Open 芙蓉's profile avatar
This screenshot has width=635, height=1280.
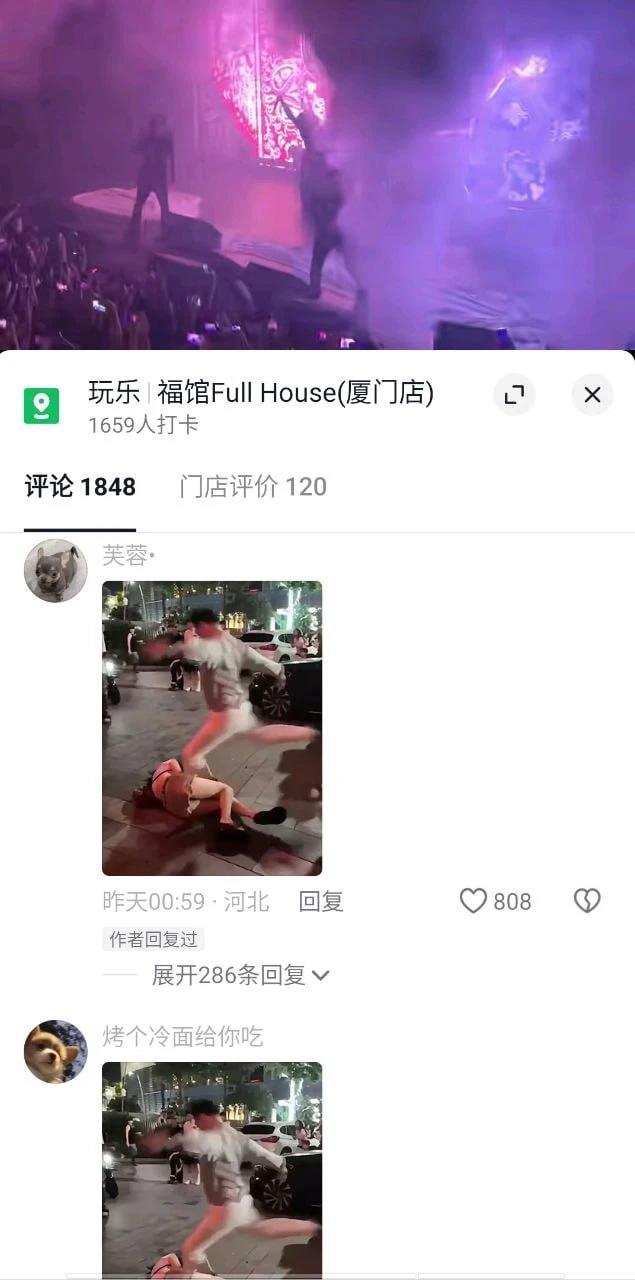tap(55, 571)
